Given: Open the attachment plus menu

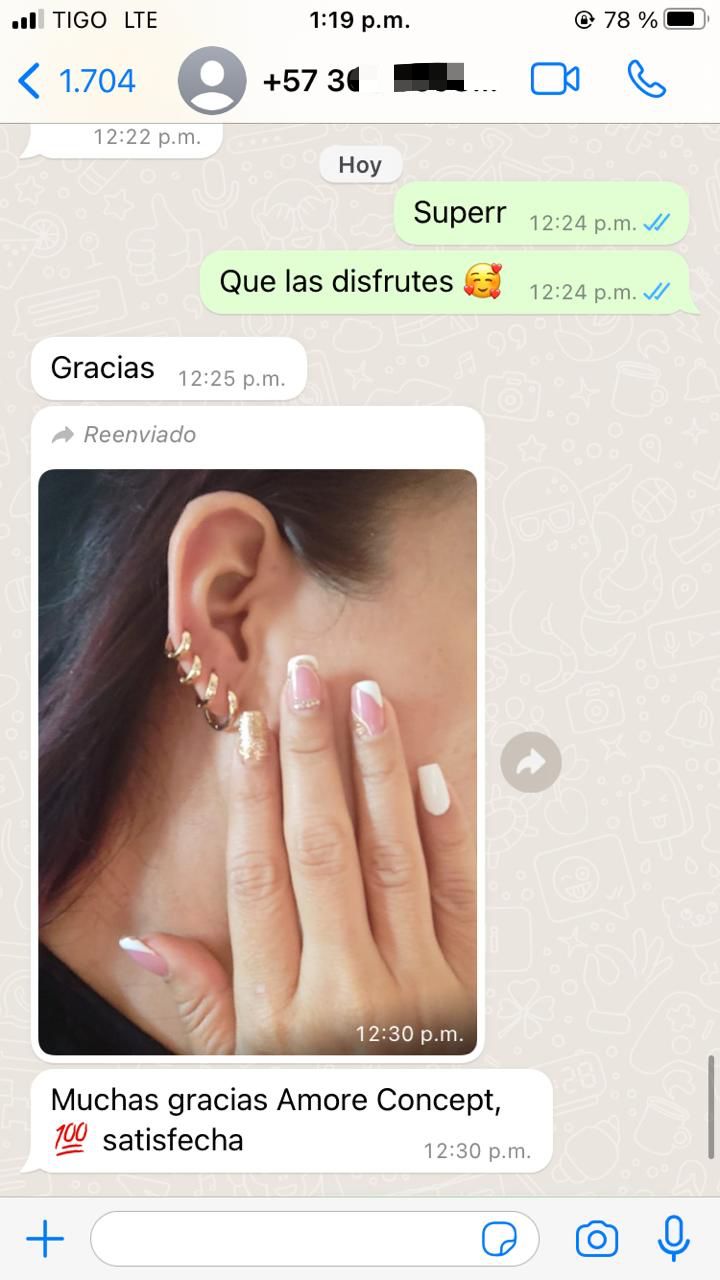Looking at the screenshot, I should coord(45,1240).
